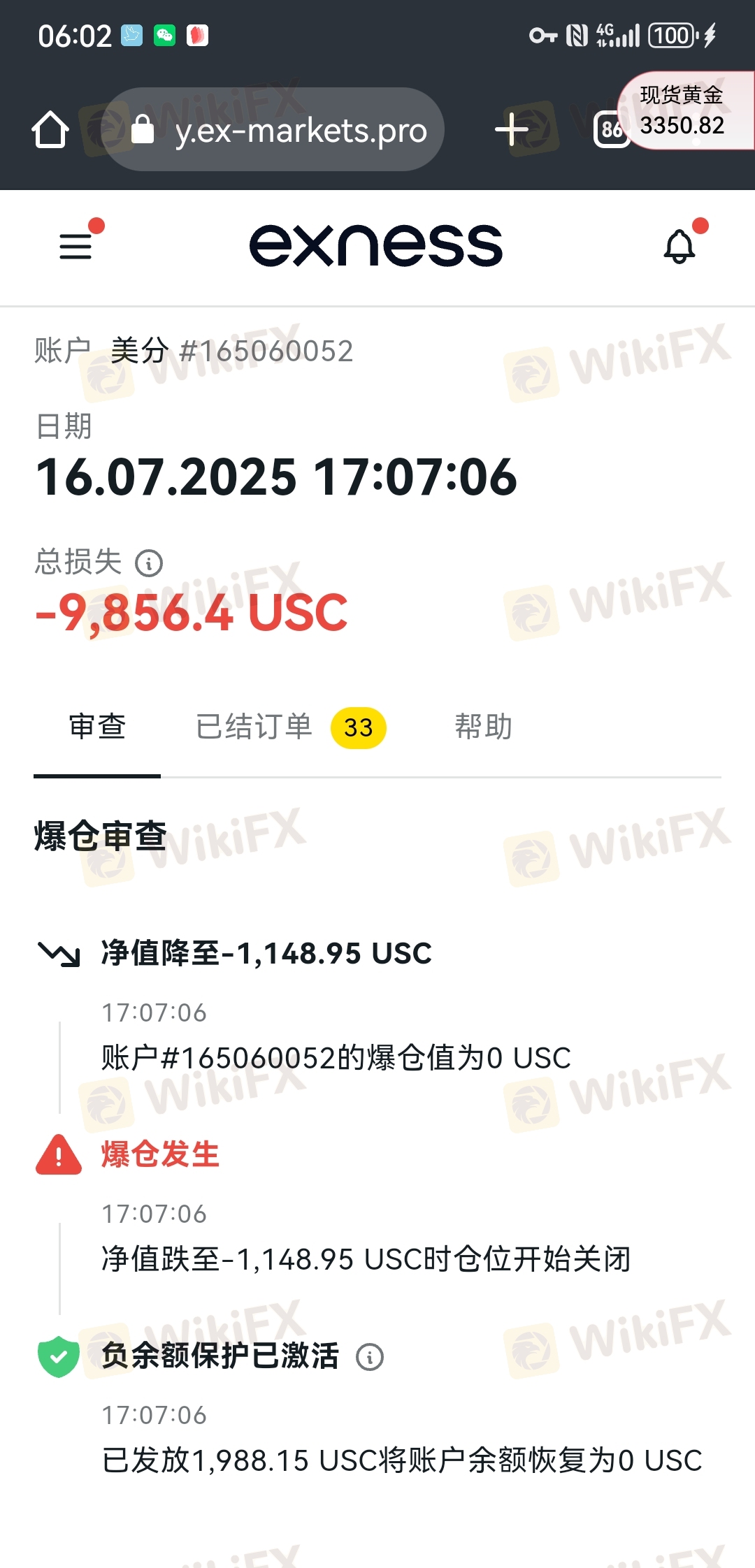The width and height of the screenshot is (755, 1568).
Task: Open the notifications bell
Action: point(679,246)
